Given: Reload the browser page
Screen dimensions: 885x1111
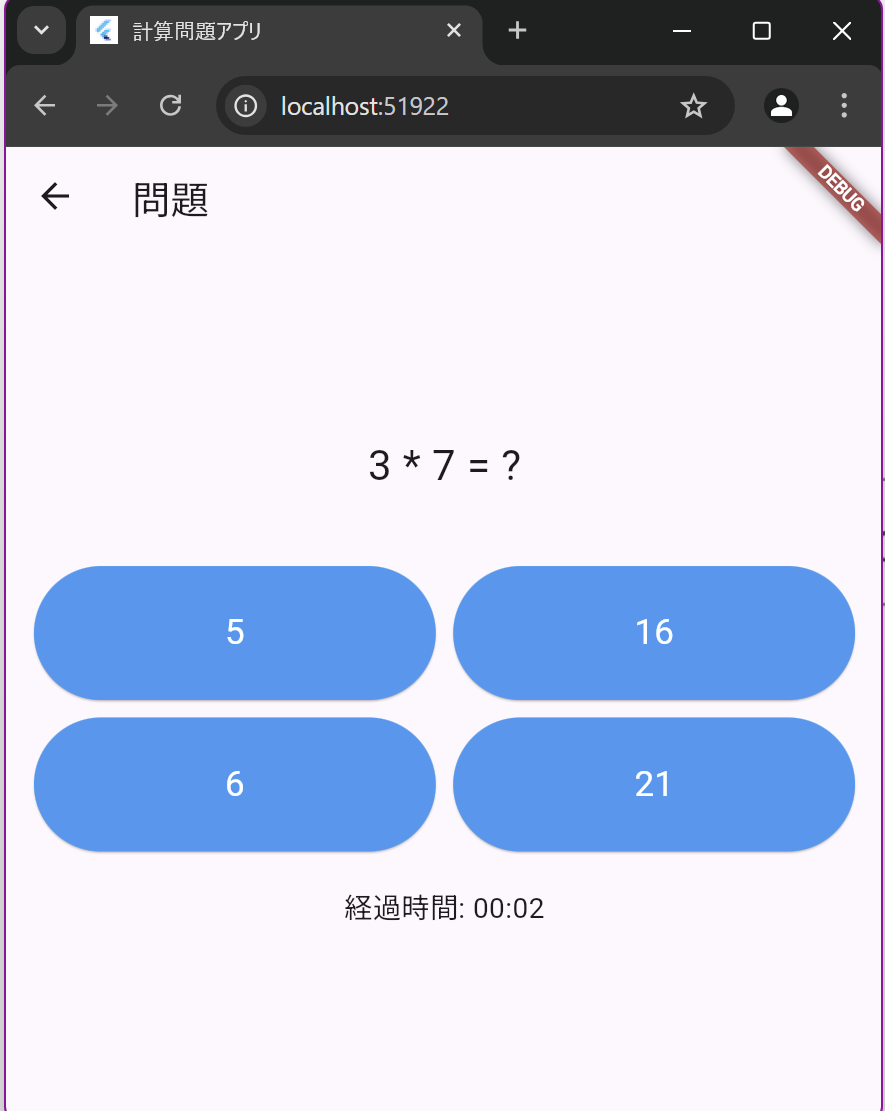Looking at the screenshot, I should (x=171, y=106).
